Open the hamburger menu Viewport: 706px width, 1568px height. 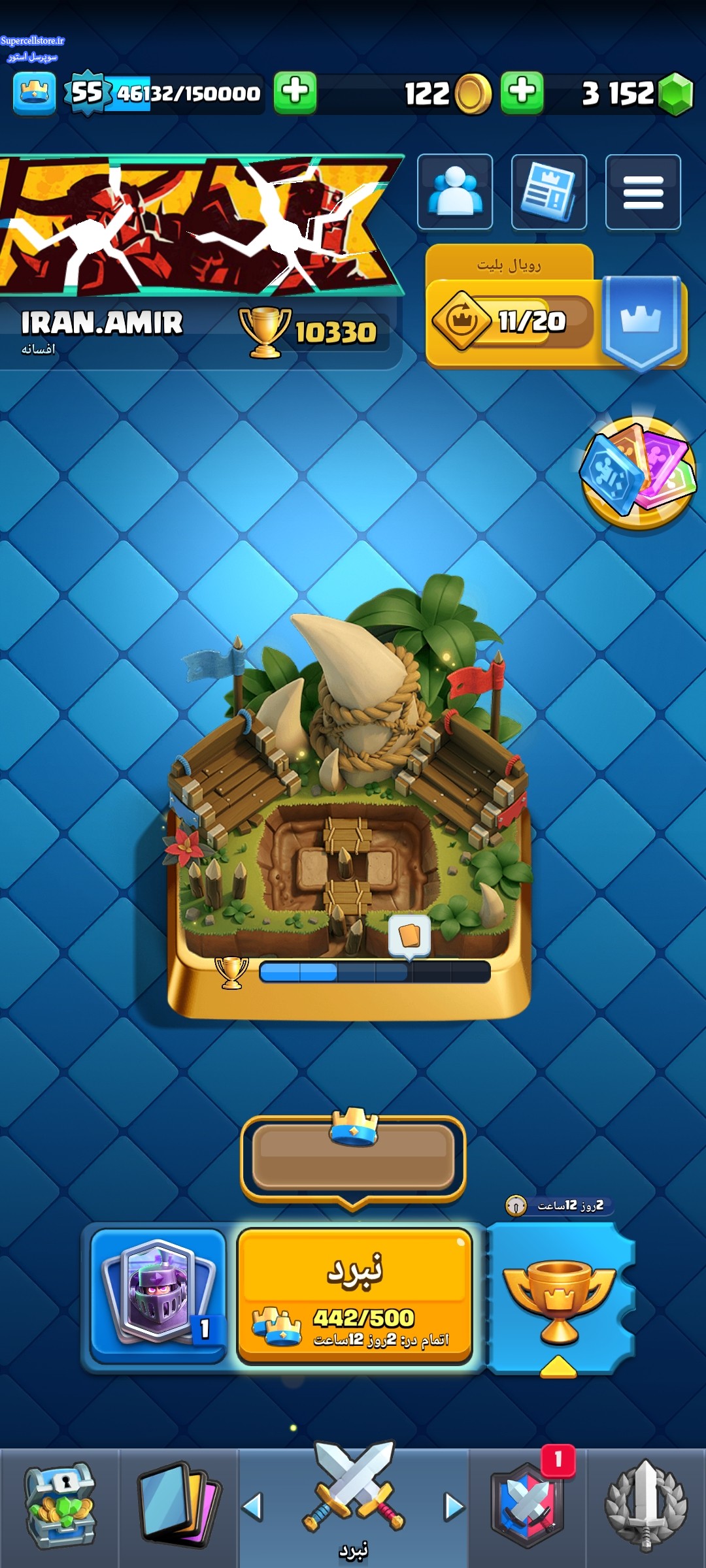coord(643,192)
